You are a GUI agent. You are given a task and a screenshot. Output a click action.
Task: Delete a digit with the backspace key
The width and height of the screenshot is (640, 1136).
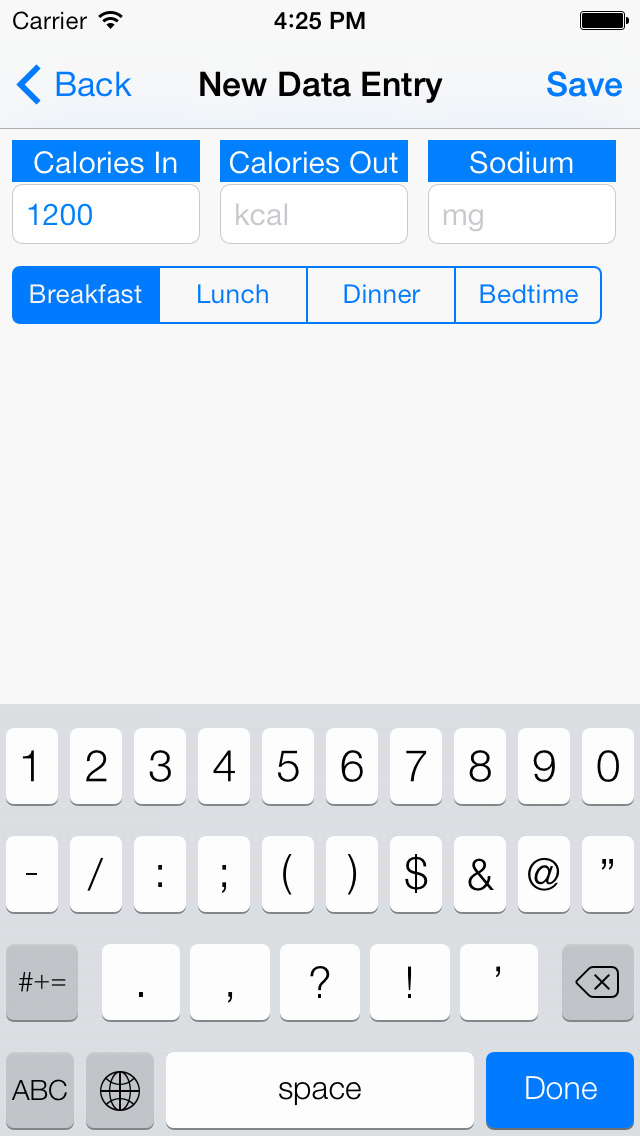[x=597, y=982]
